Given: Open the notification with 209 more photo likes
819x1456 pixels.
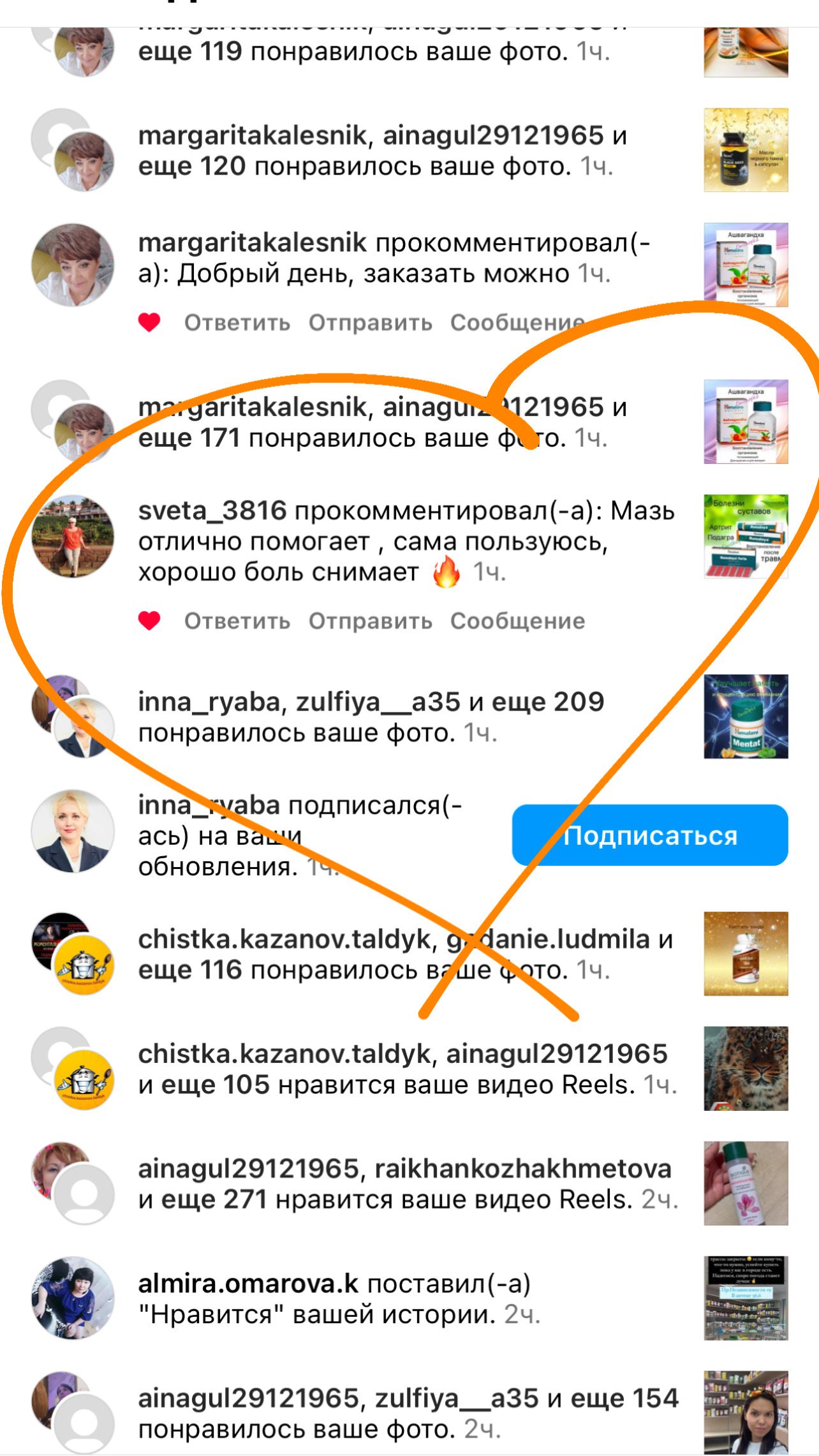Looking at the screenshot, I should pyautogui.click(x=371, y=717).
